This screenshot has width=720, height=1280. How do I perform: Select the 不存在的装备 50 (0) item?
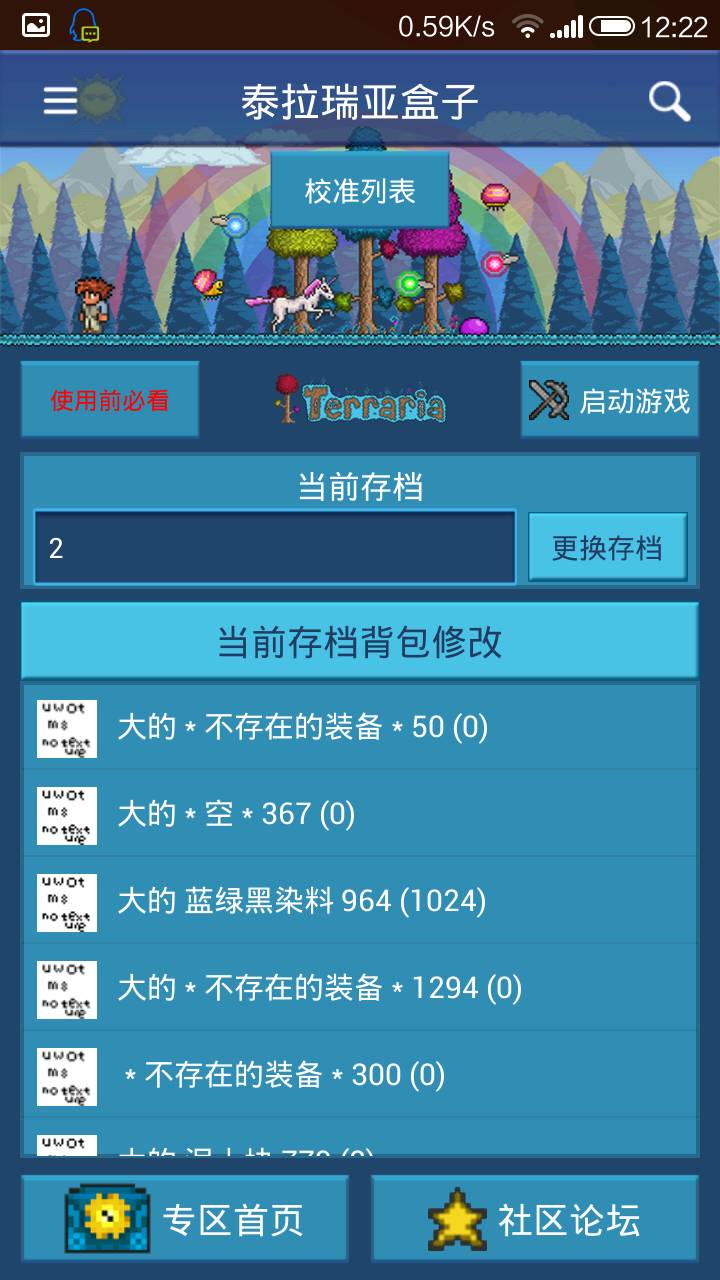pos(360,727)
